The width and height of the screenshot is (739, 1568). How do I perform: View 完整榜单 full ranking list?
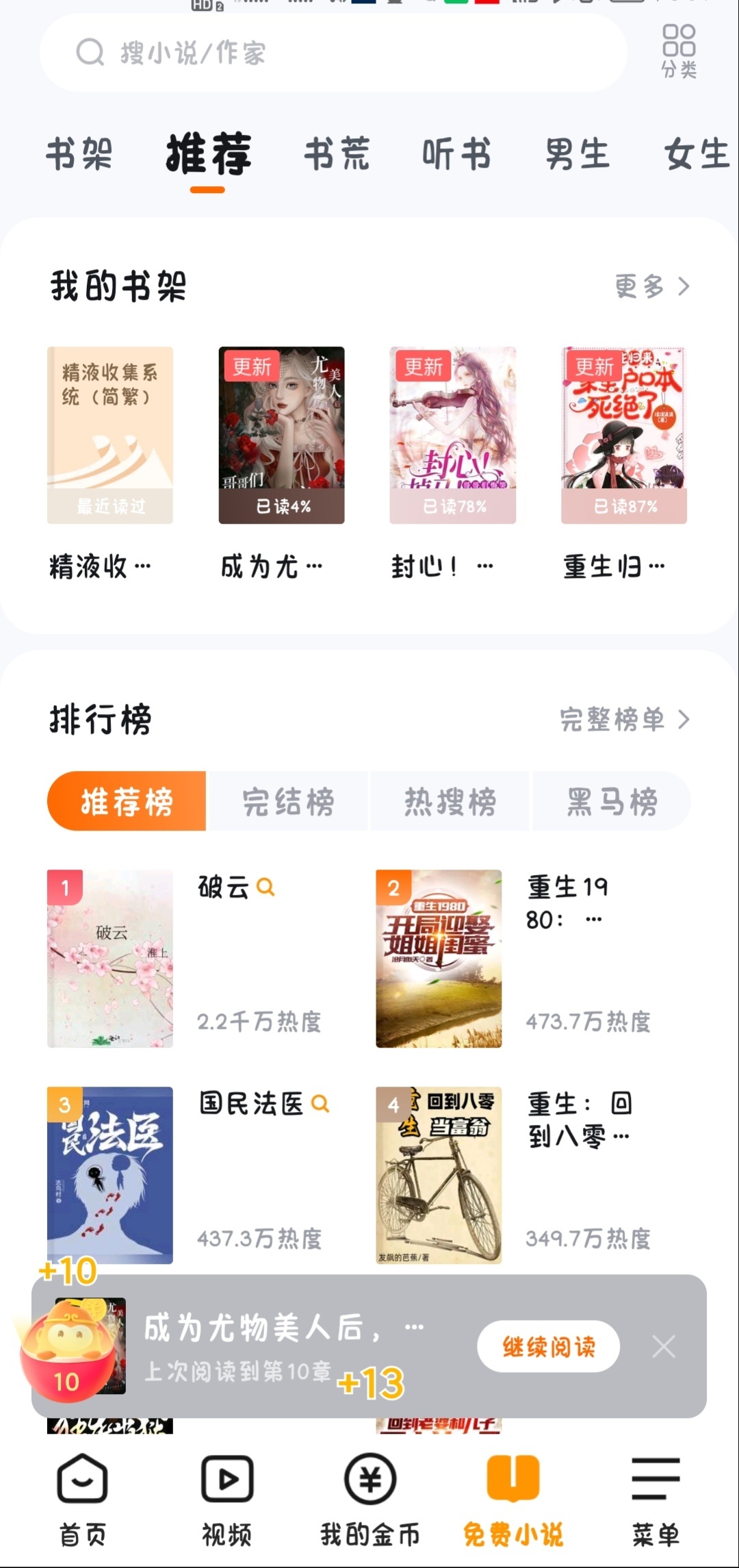(x=624, y=720)
